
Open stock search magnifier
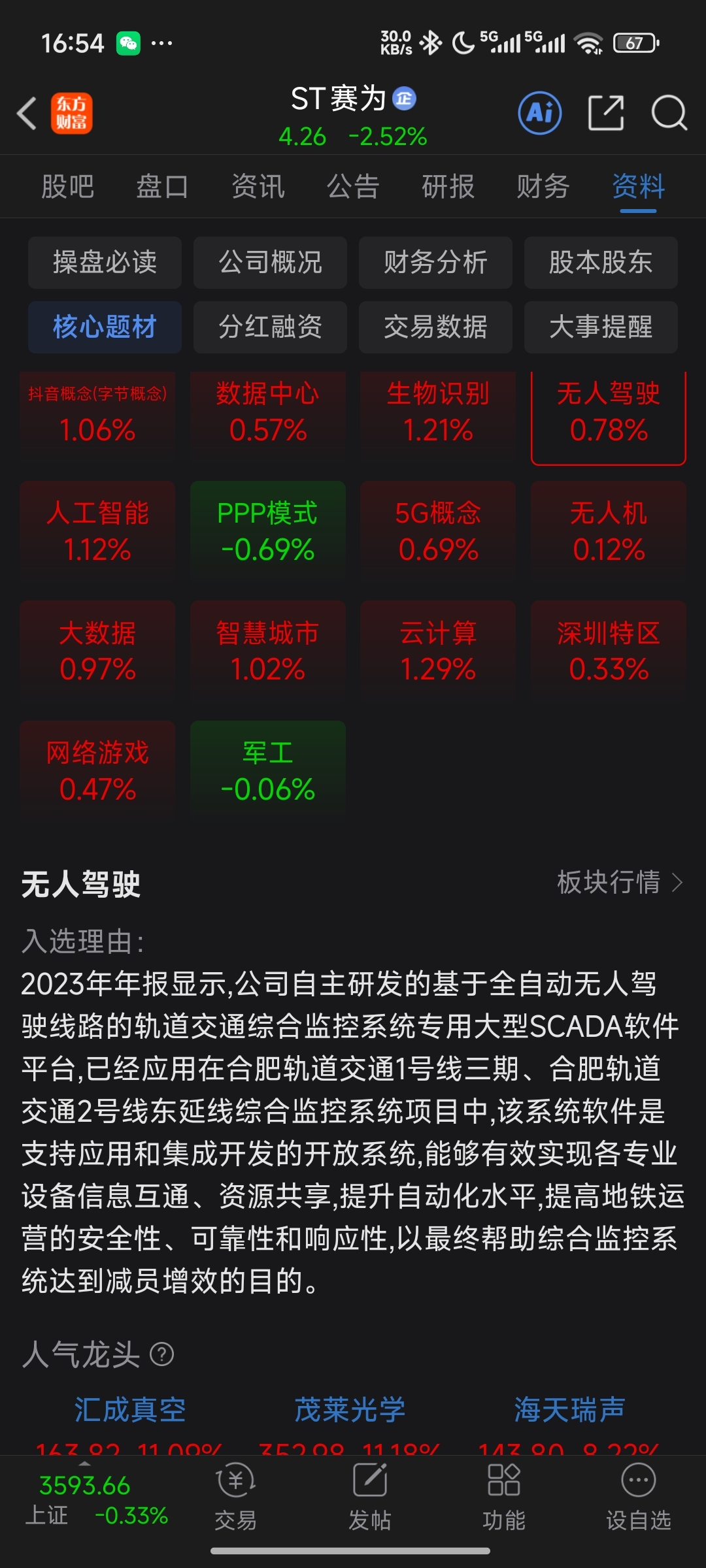coord(669,114)
